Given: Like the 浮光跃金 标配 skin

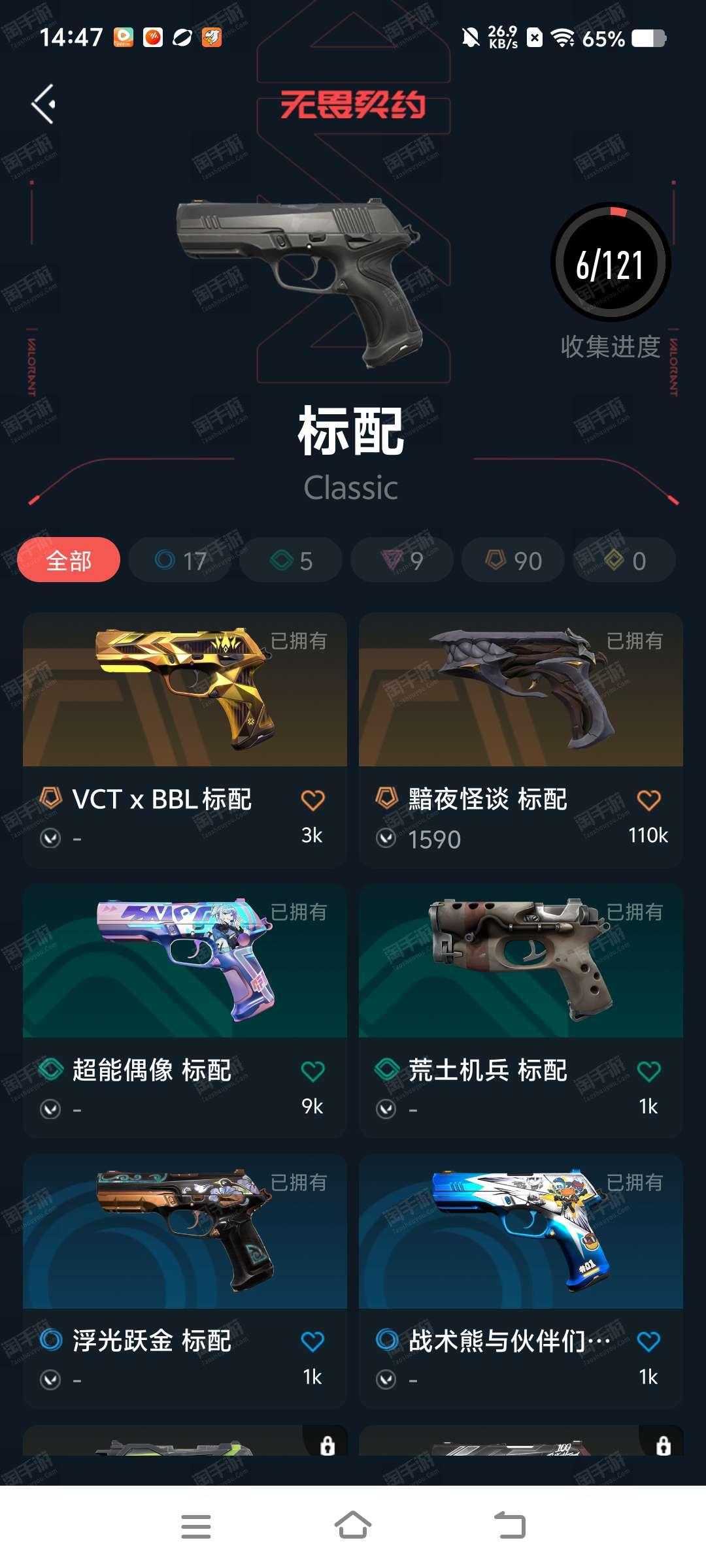Looking at the screenshot, I should coord(312,1341).
